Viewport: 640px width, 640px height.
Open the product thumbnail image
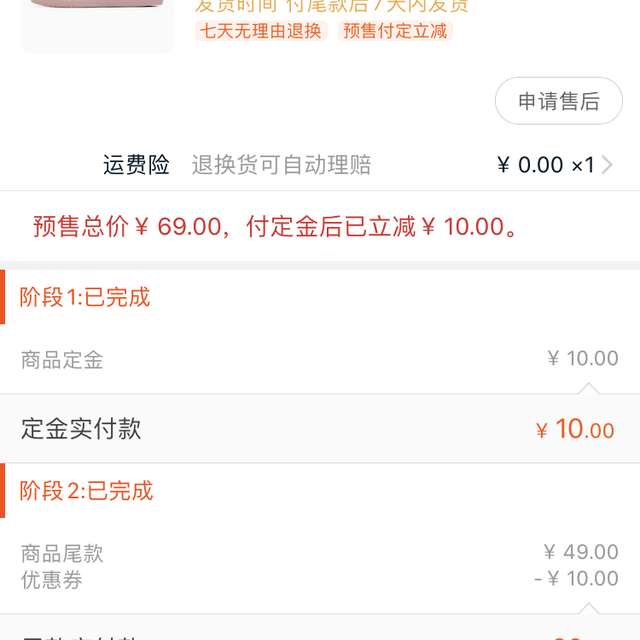pyautogui.click(x=97, y=24)
